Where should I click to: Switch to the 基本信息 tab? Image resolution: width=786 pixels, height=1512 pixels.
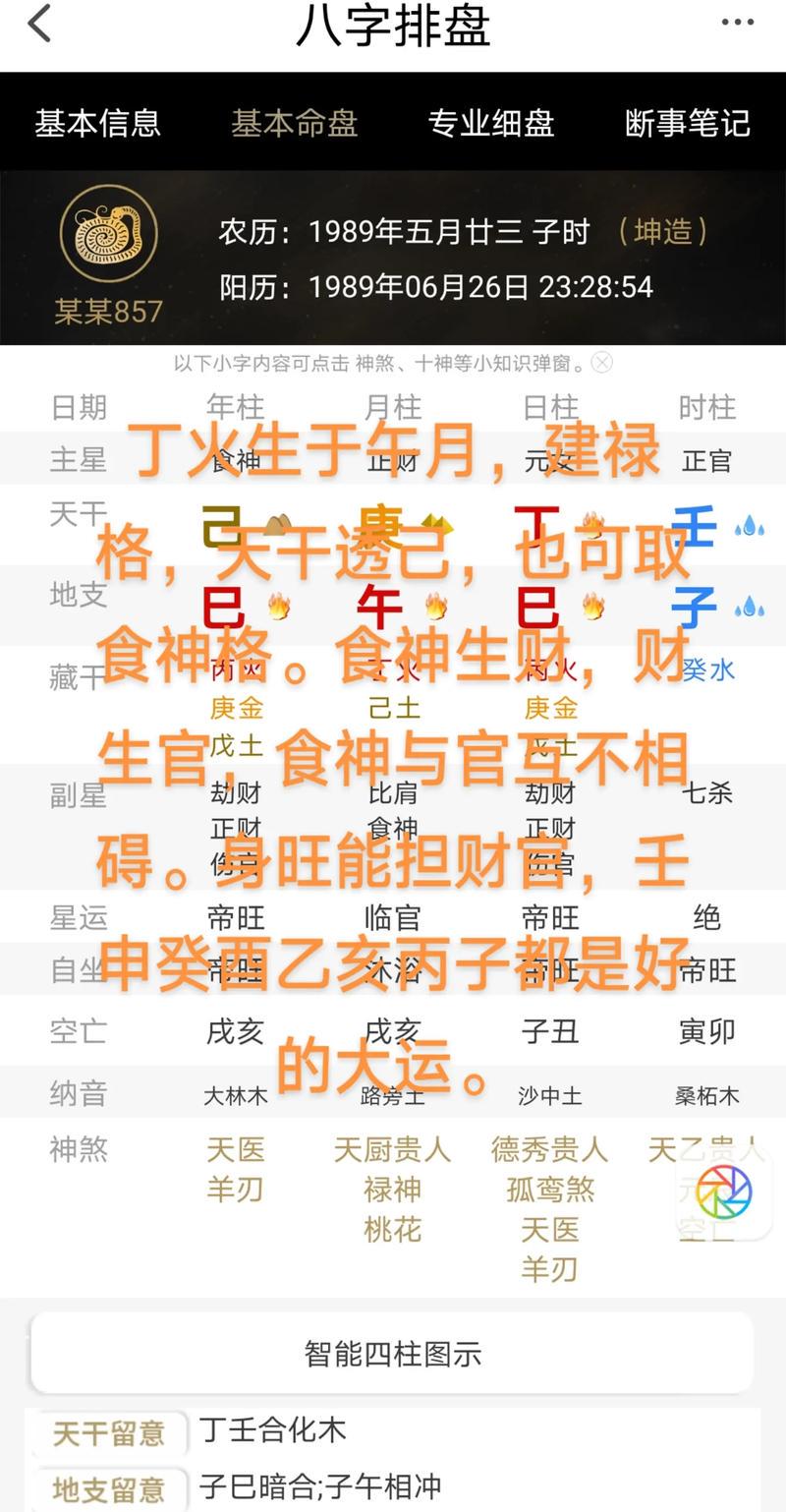(x=97, y=123)
